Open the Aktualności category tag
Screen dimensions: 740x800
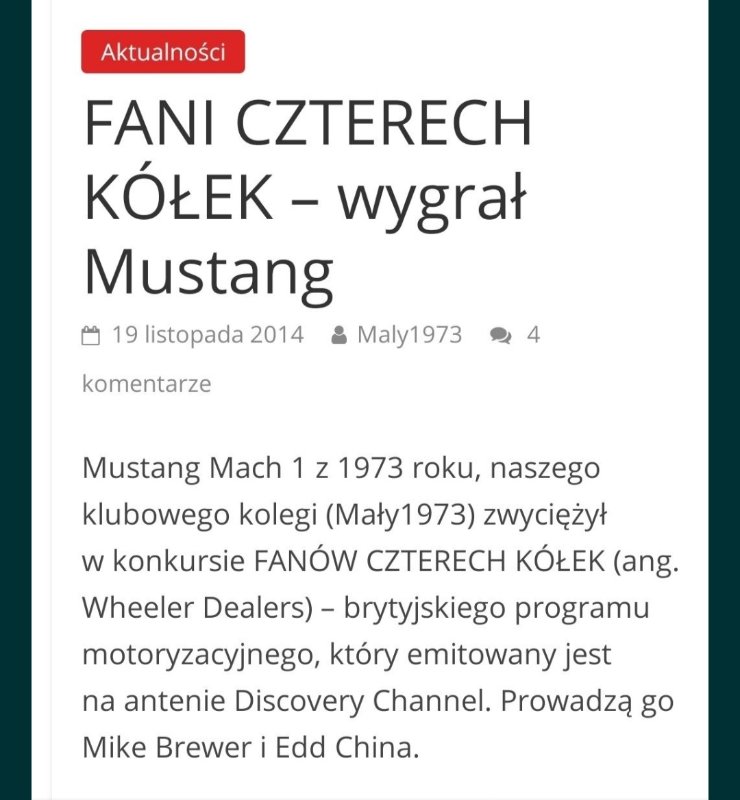(x=163, y=52)
